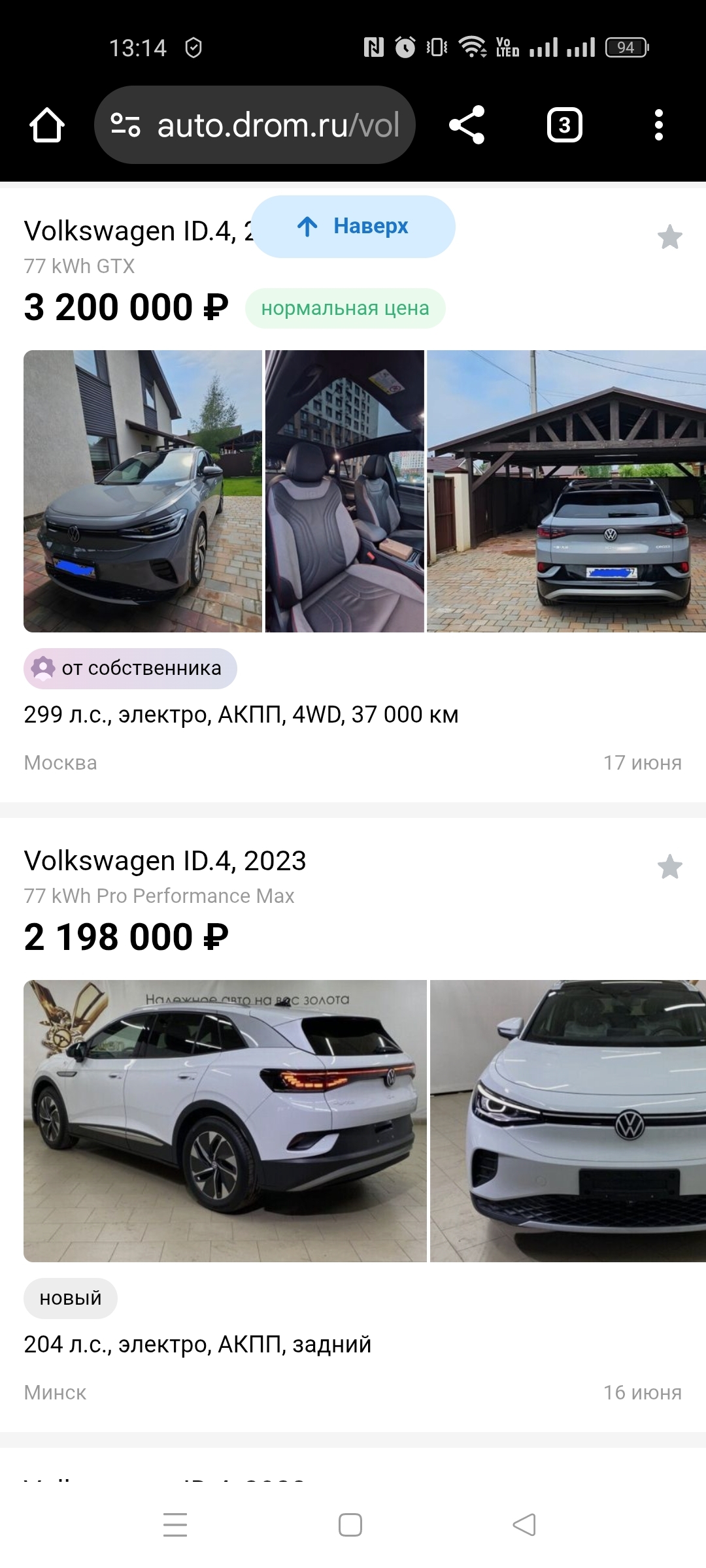Open the Volkswagen ID.4, 2023 listing title
The height and width of the screenshot is (1568, 706).
pyautogui.click(x=165, y=861)
